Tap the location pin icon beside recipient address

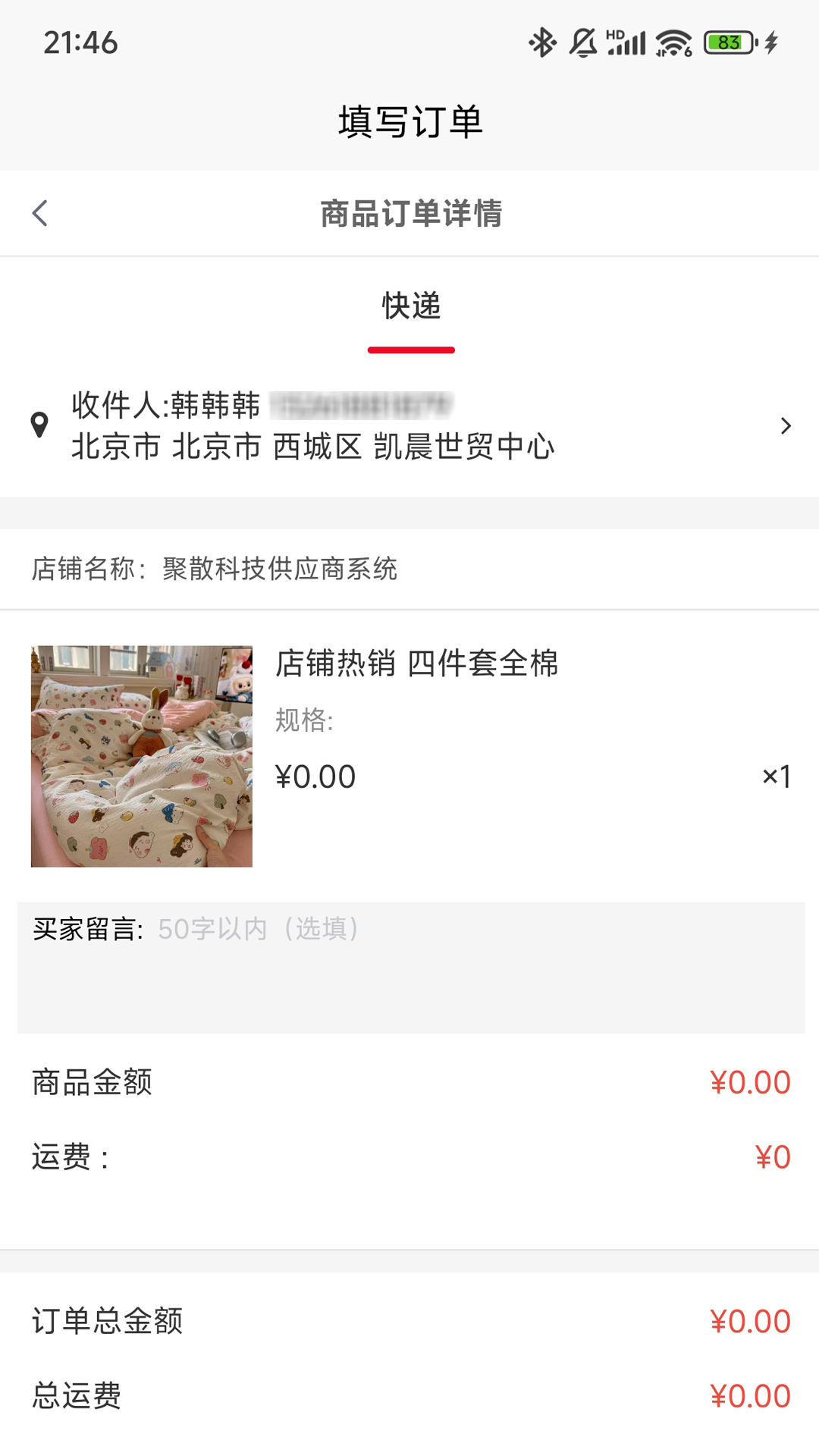pos(40,425)
